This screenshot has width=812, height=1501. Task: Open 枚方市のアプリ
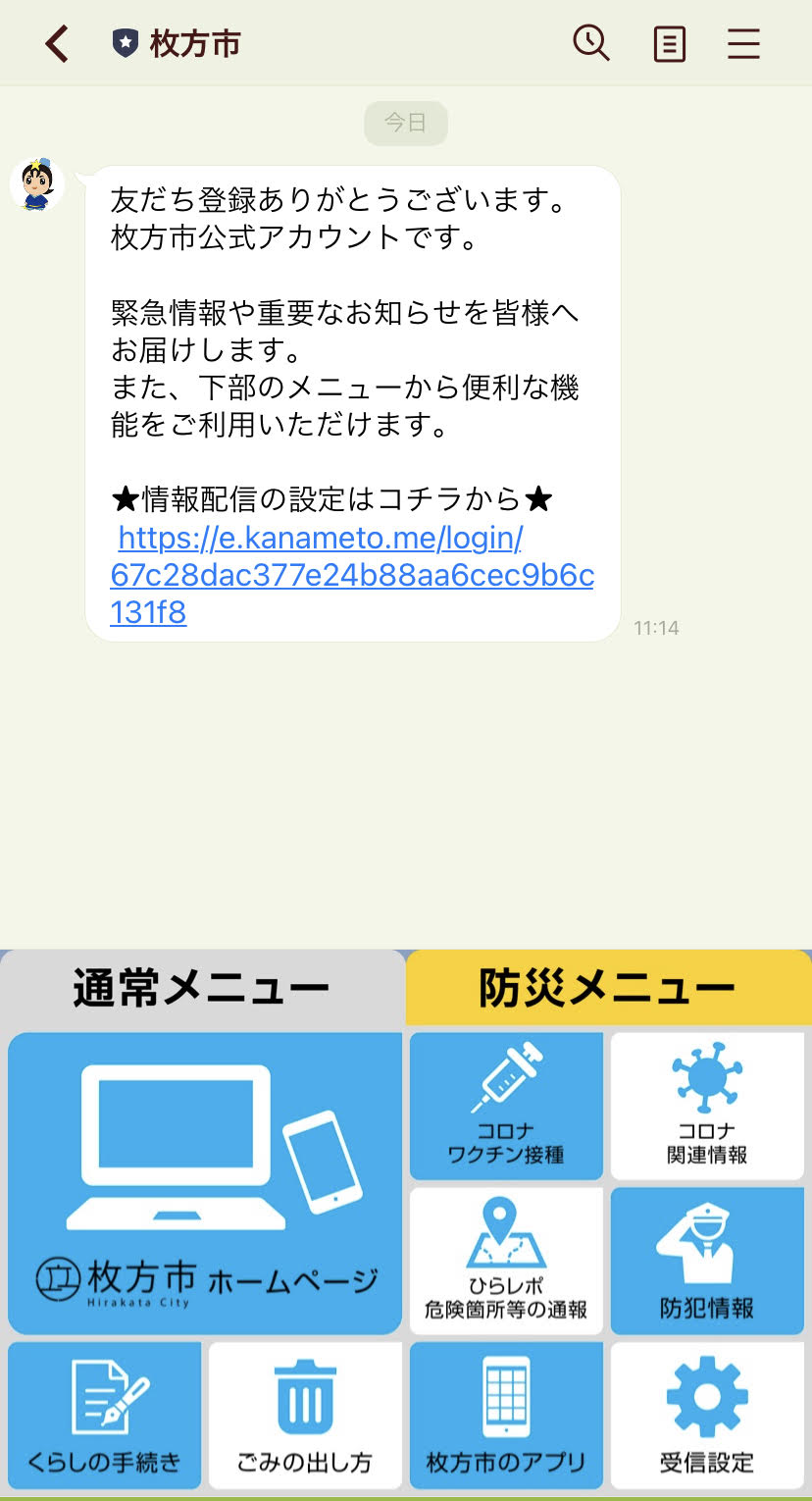click(x=506, y=1415)
